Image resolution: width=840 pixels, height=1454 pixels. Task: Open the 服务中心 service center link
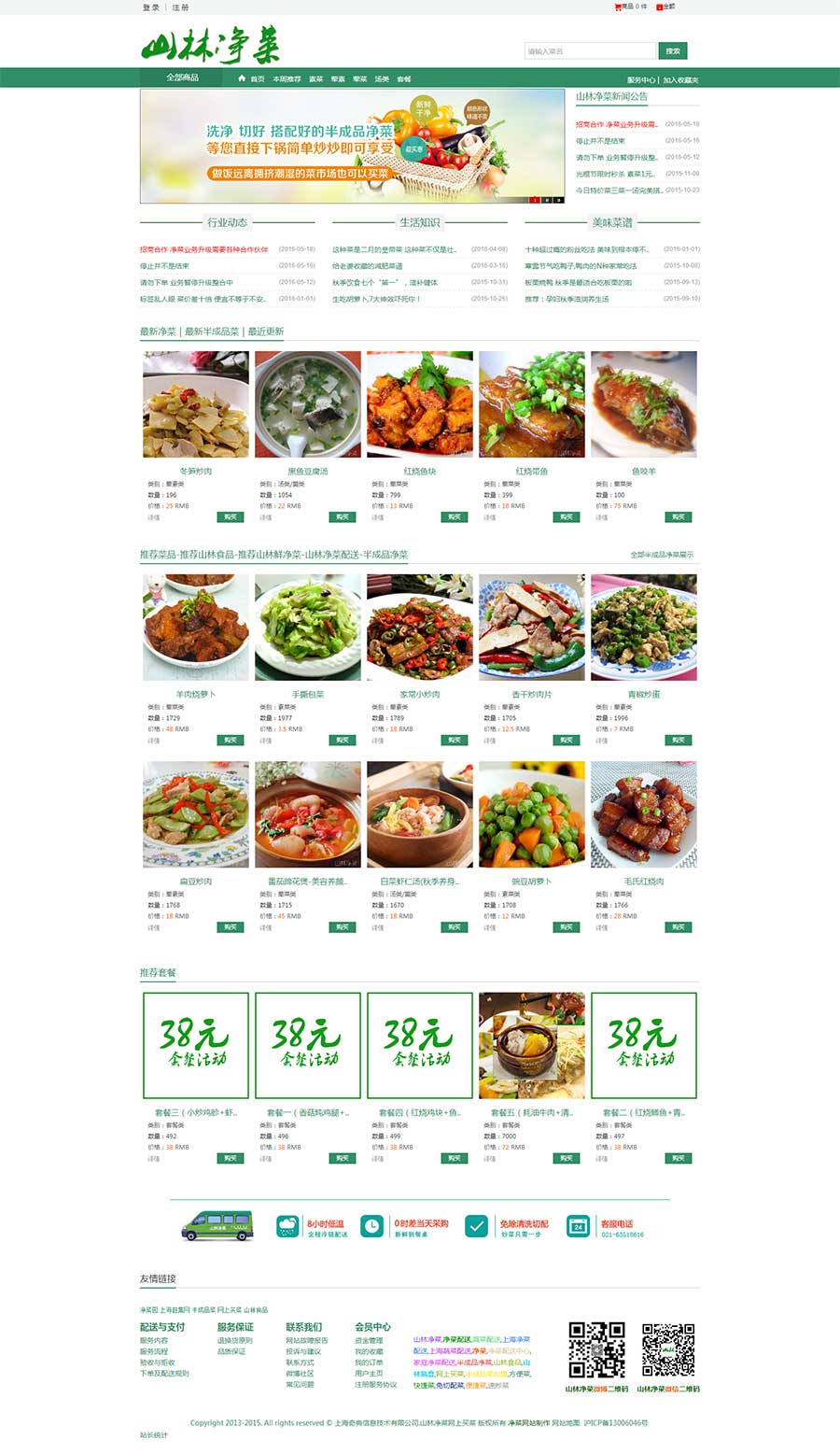(x=641, y=80)
